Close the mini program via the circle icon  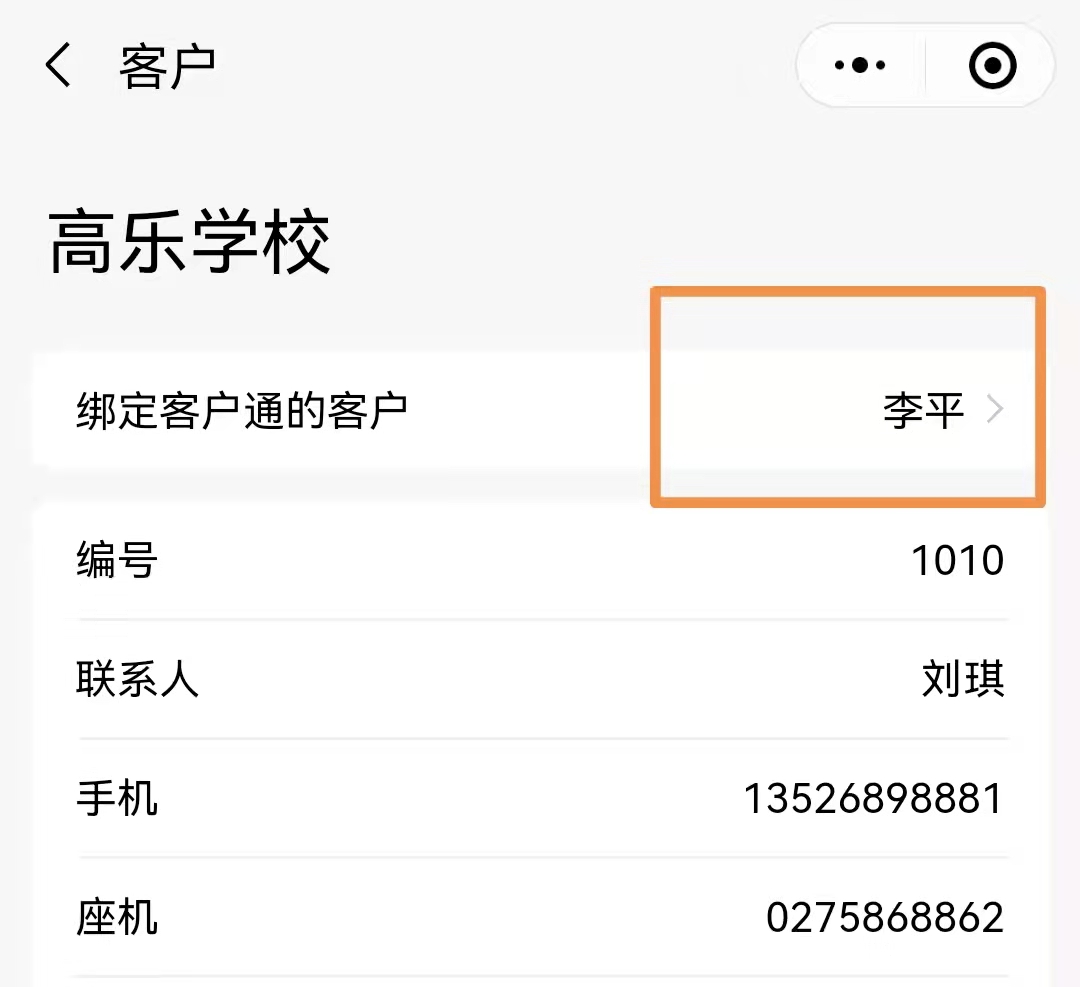(x=992, y=67)
